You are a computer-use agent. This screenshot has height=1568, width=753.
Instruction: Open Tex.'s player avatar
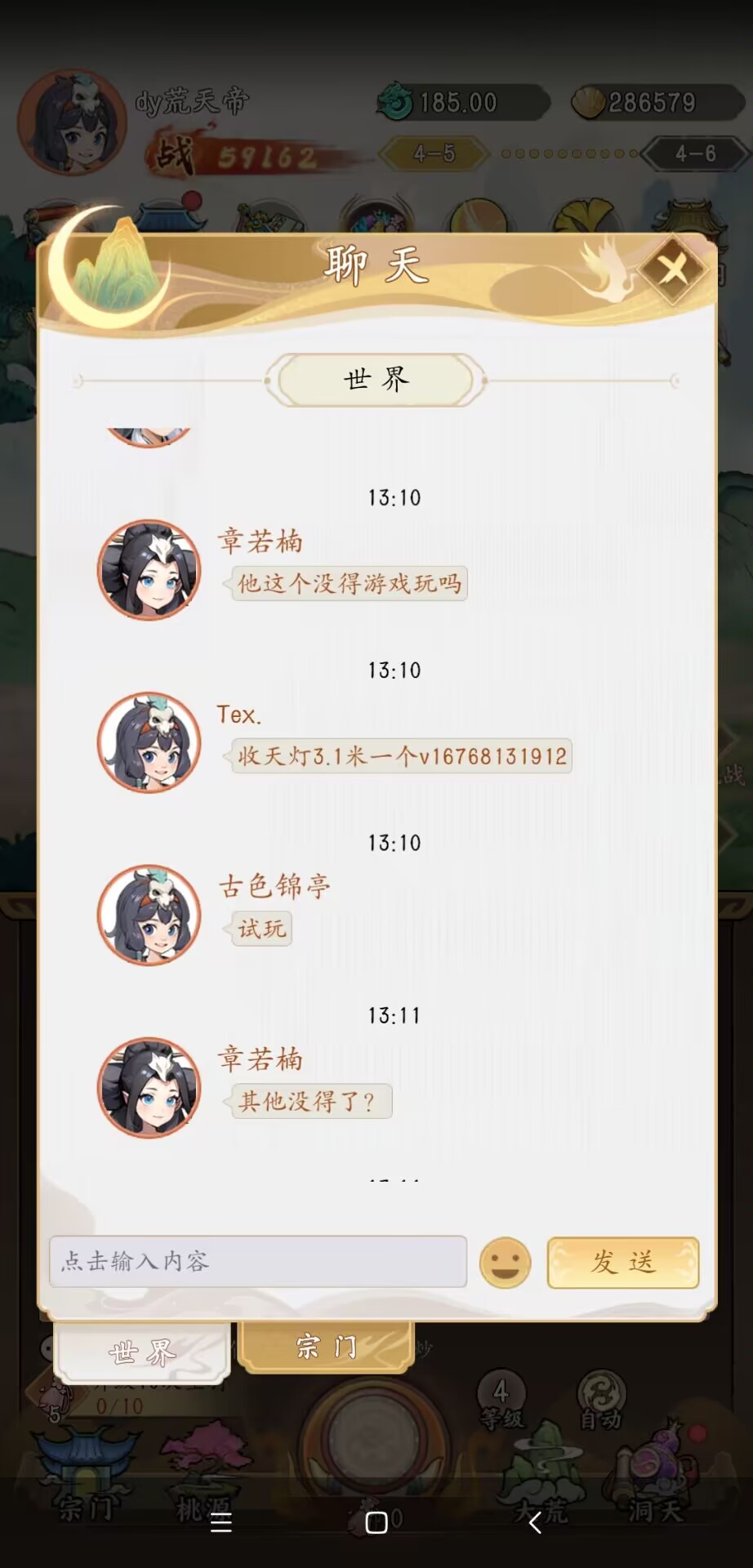tap(149, 742)
